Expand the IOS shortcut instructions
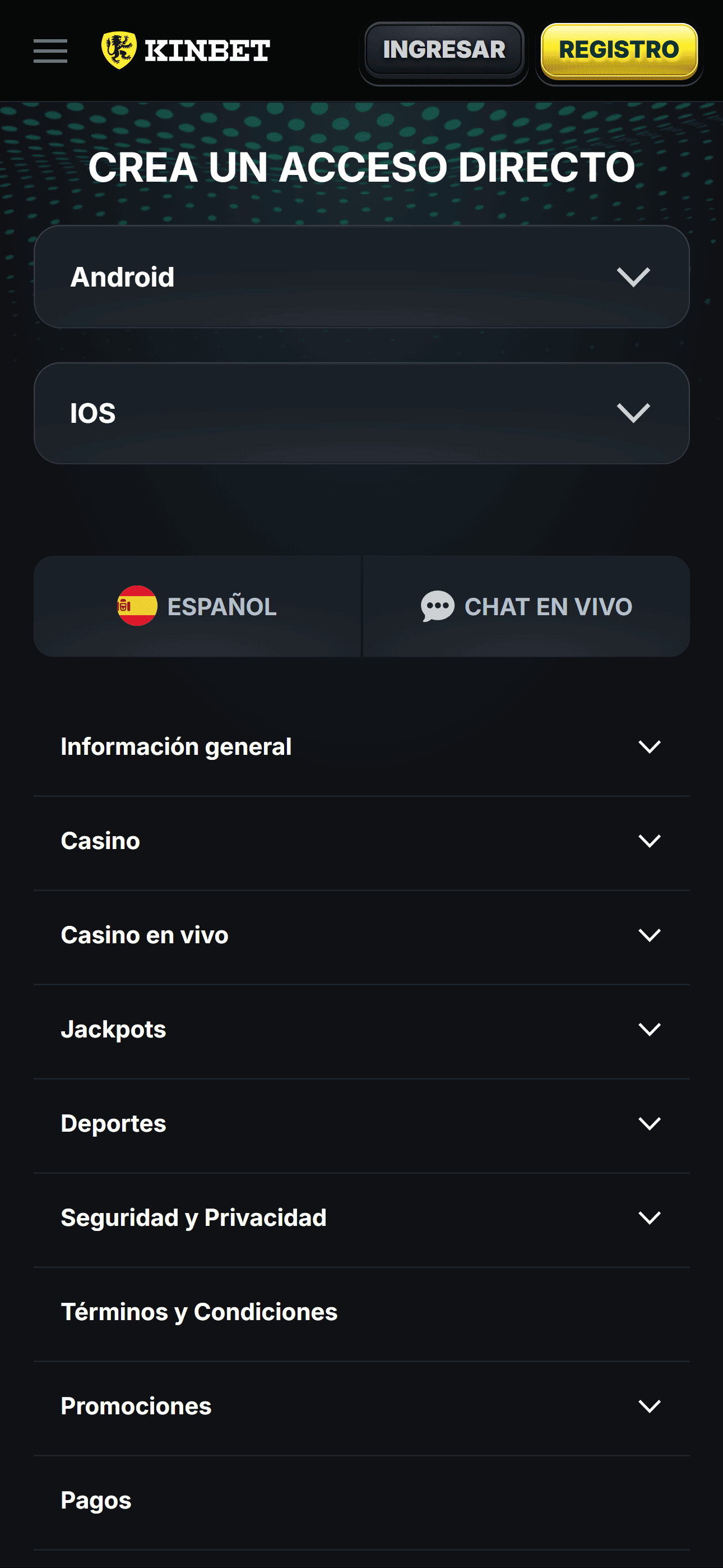The height and width of the screenshot is (1568, 723). (x=361, y=413)
